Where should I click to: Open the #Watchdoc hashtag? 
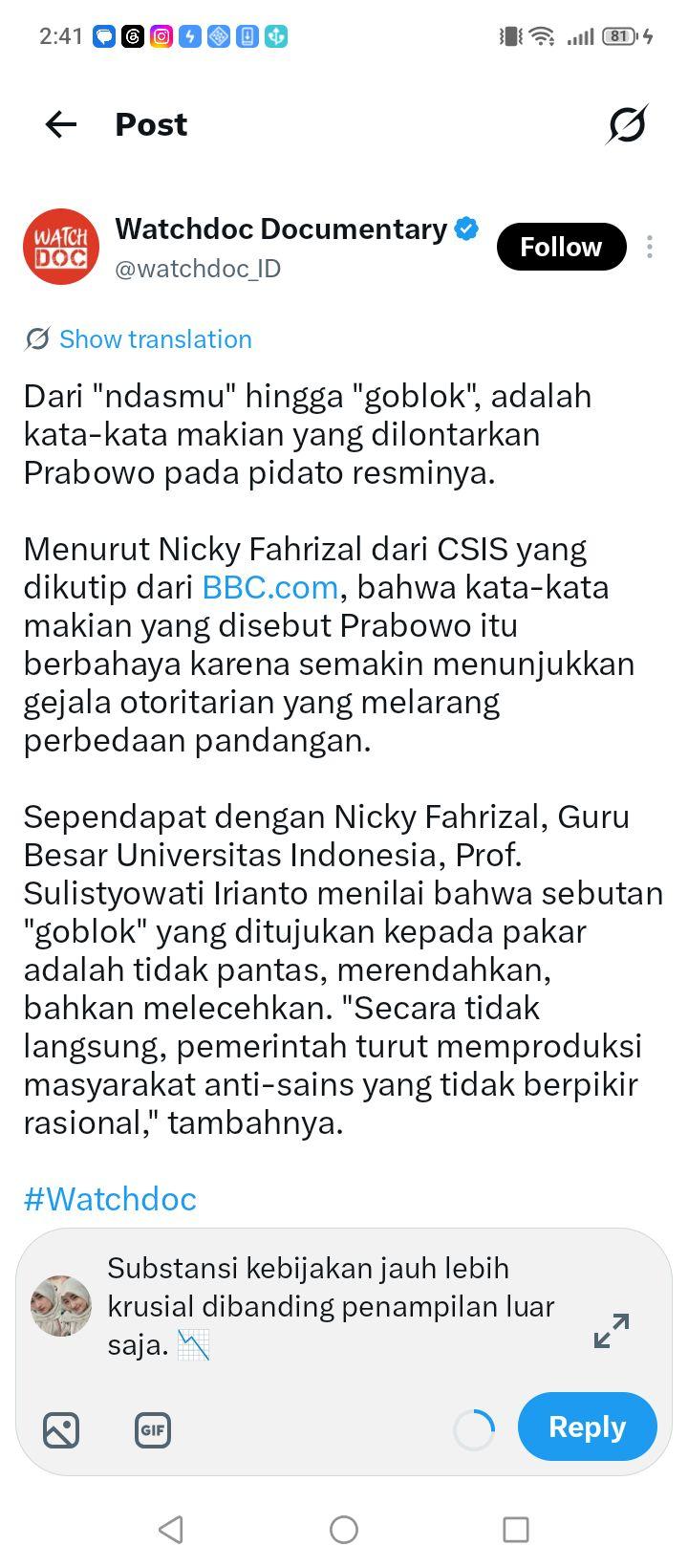click(110, 1199)
